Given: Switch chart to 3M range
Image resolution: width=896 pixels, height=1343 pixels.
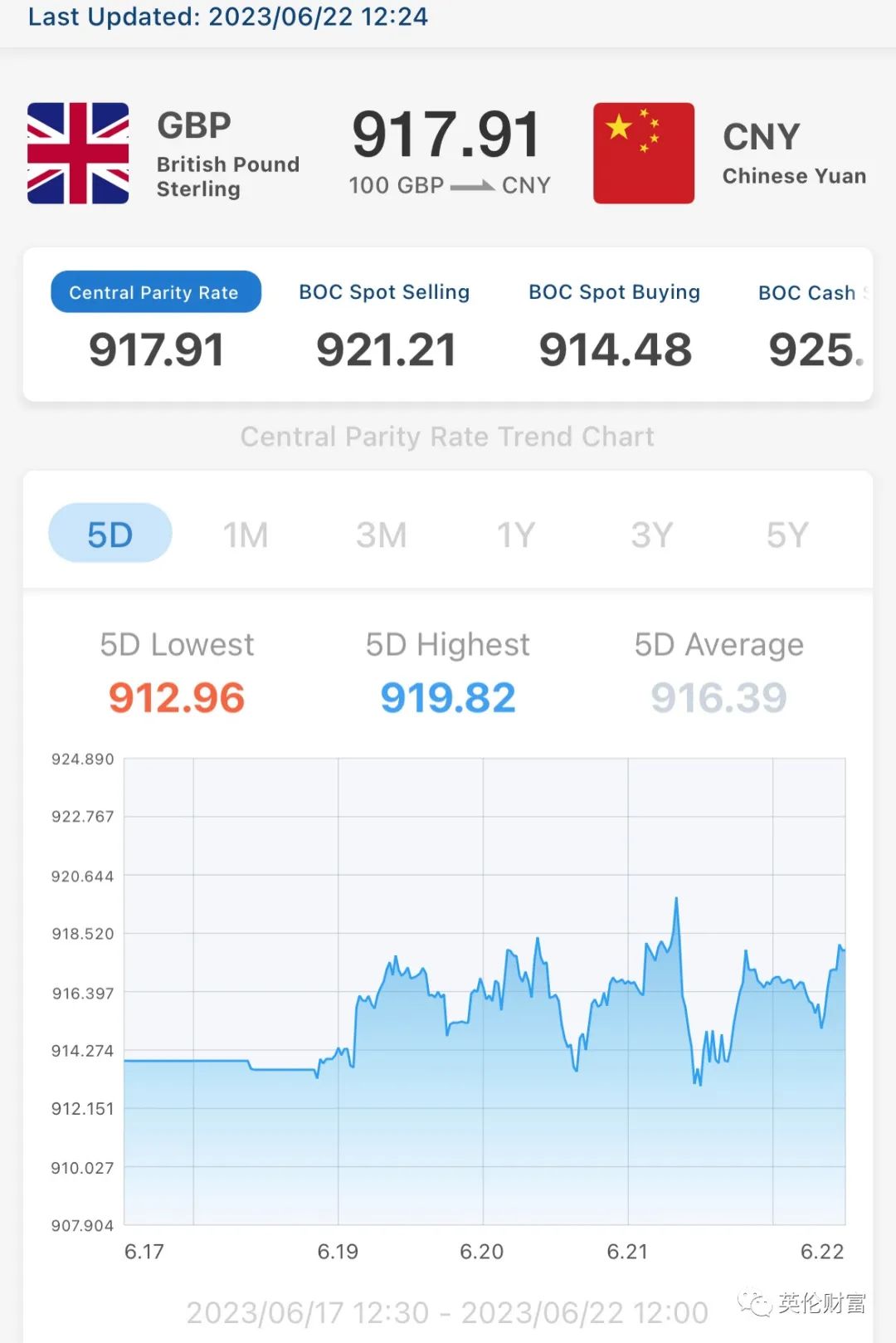Looking at the screenshot, I should pyautogui.click(x=381, y=535).
